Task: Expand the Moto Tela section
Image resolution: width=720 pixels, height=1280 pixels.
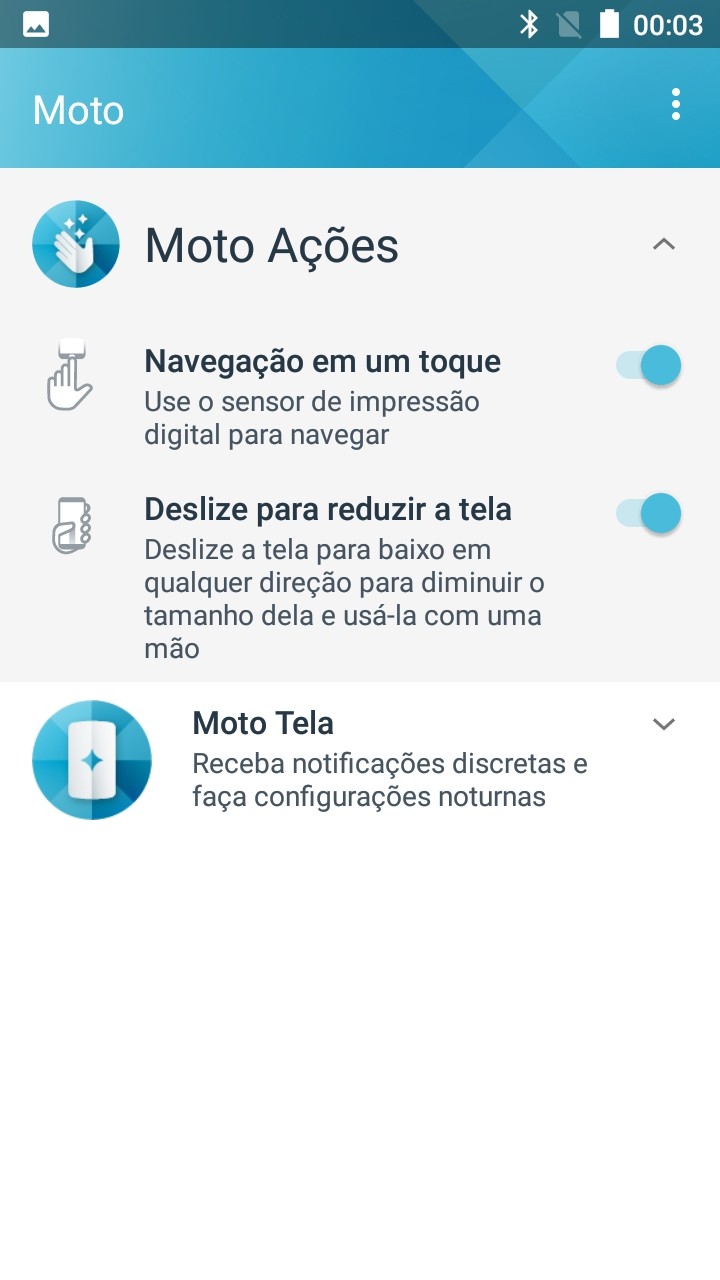Action: (x=664, y=724)
